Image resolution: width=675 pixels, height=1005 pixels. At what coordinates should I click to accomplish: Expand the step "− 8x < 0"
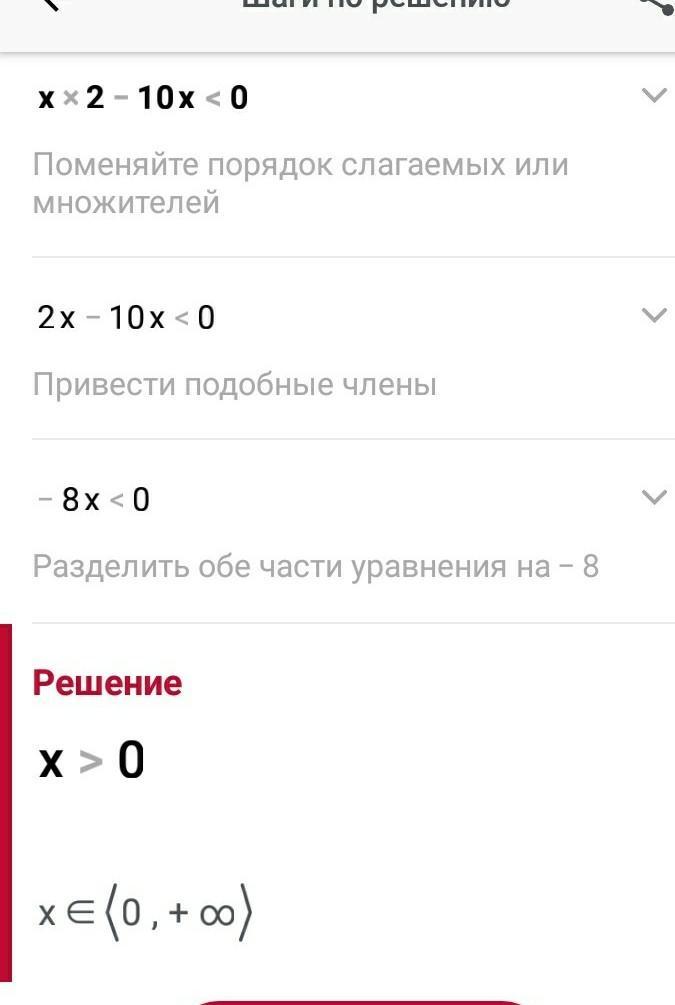(x=653, y=497)
